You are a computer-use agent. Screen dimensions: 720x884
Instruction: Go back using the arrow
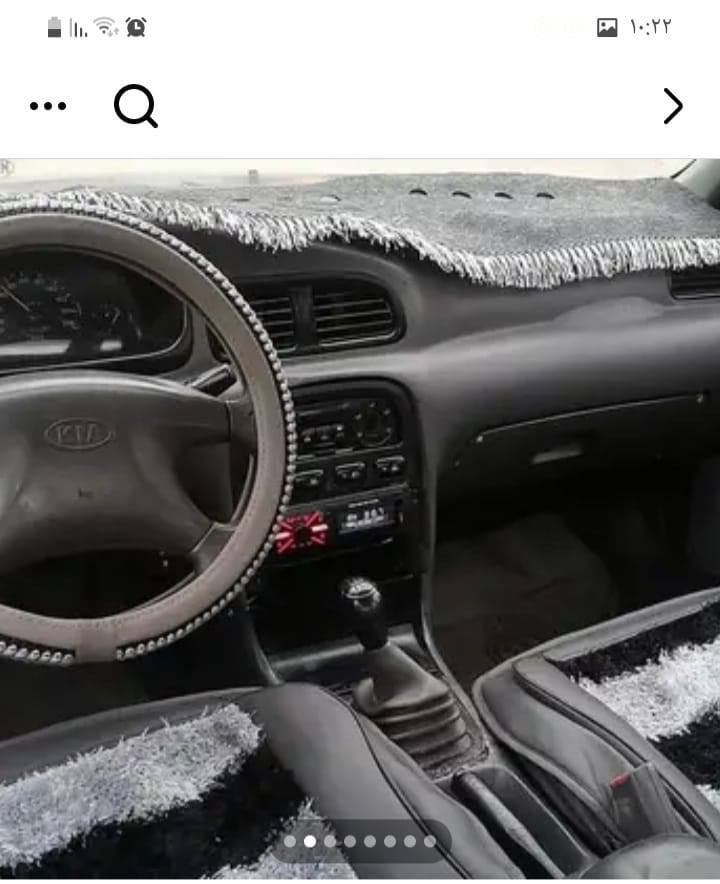tap(673, 106)
